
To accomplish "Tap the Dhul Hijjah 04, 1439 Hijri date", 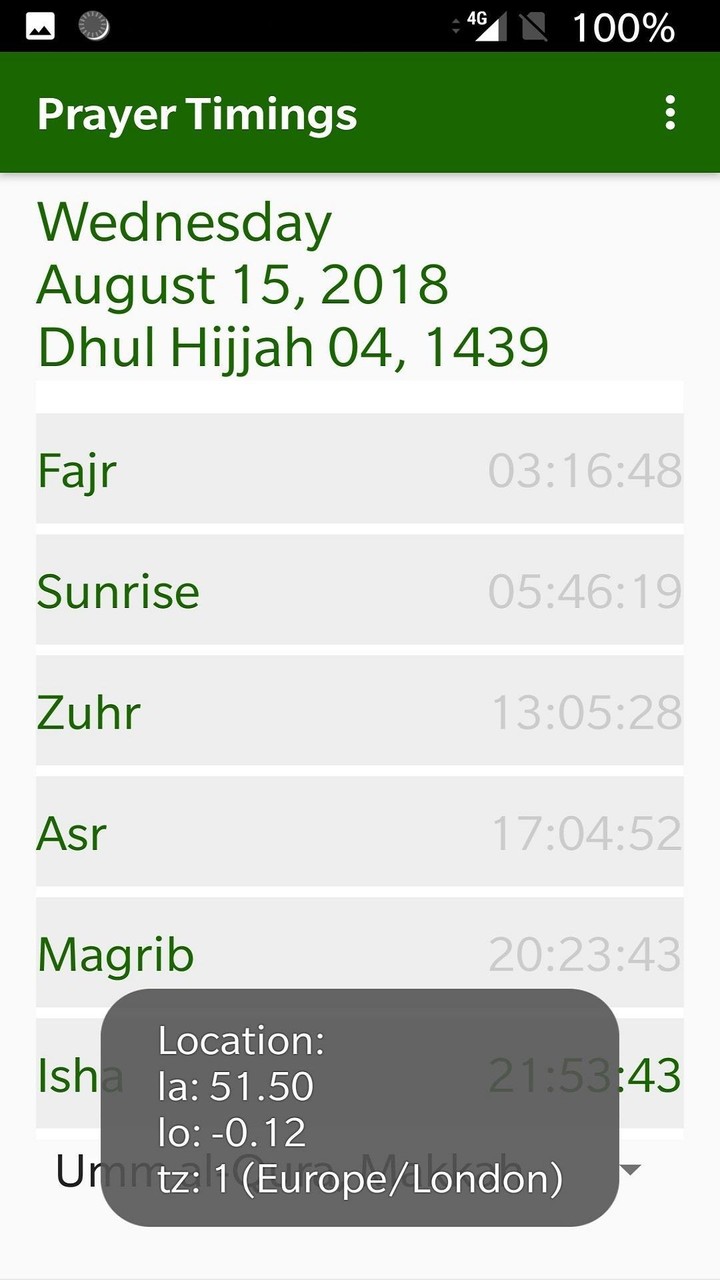I will pos(293,345).
